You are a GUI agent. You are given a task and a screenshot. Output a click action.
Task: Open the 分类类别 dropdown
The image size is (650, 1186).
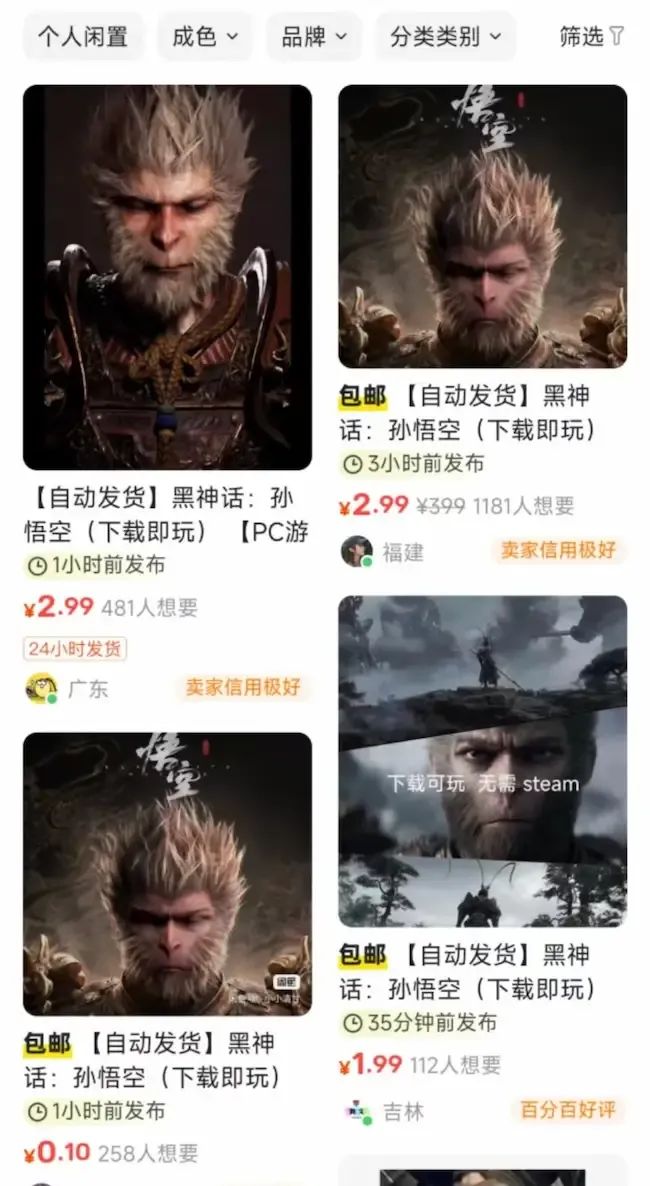click(446, 36)
